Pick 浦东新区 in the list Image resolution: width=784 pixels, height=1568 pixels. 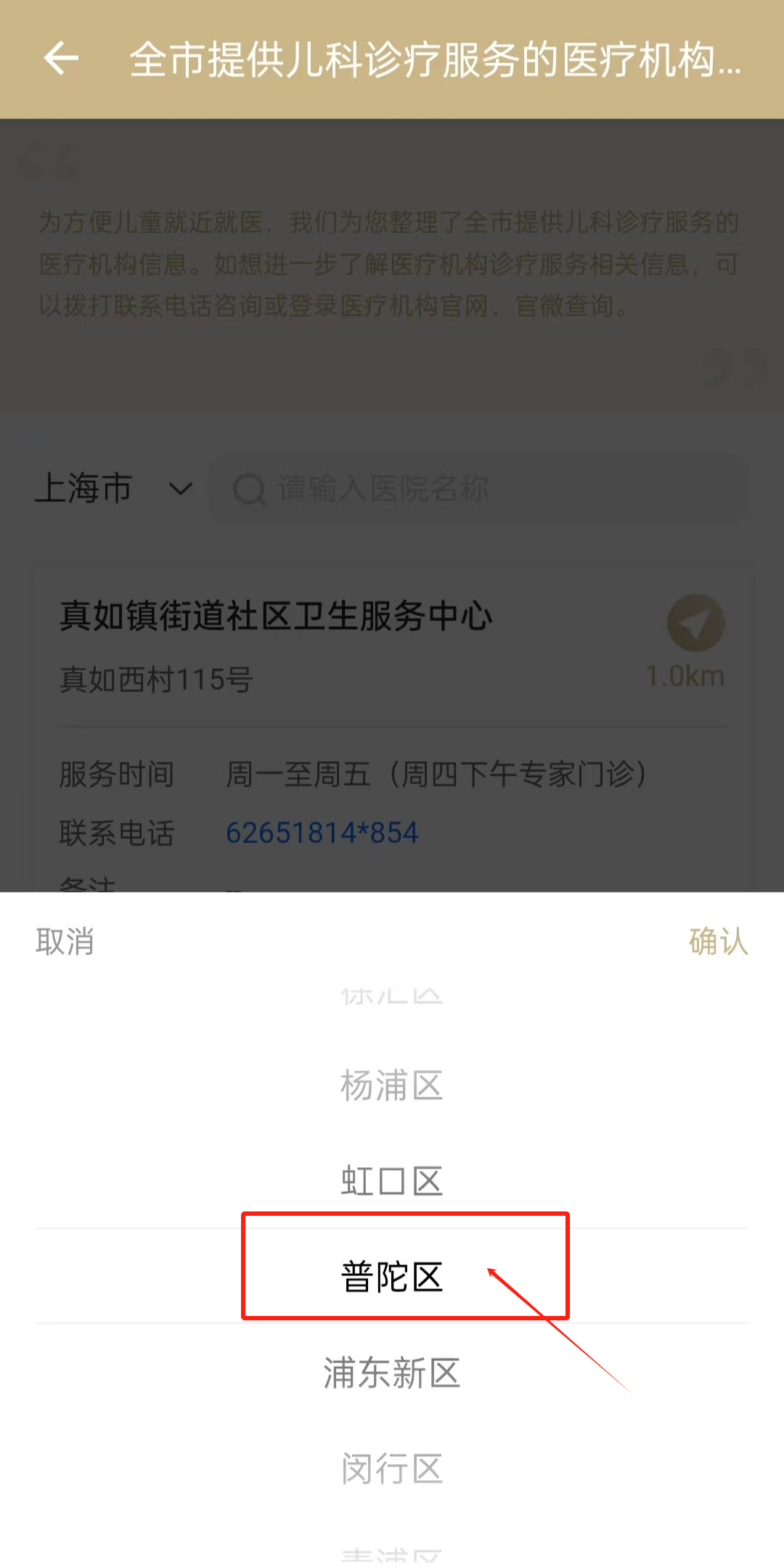click(x=392, y=1373)
